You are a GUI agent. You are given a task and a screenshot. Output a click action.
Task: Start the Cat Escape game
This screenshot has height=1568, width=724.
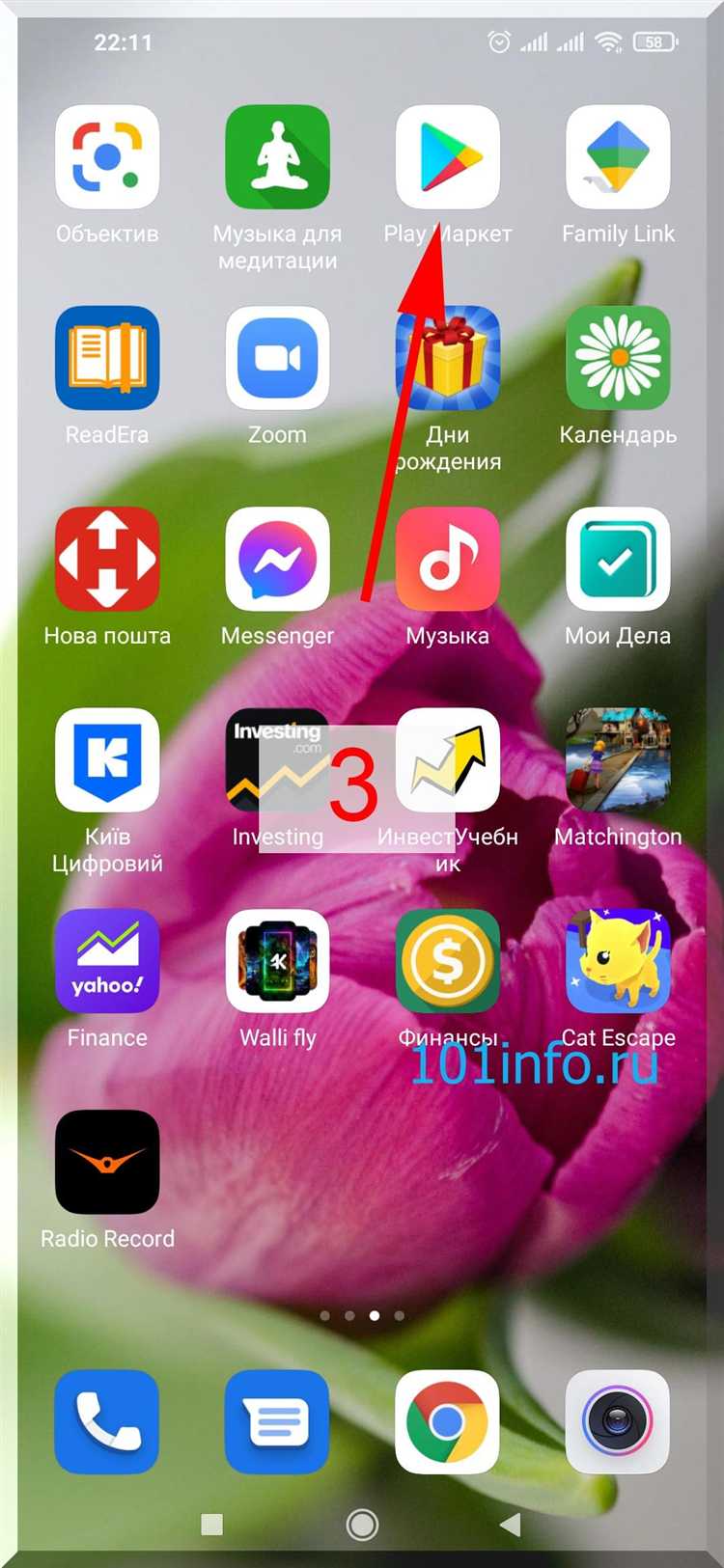pyautogui.click(x=618, y=960)
